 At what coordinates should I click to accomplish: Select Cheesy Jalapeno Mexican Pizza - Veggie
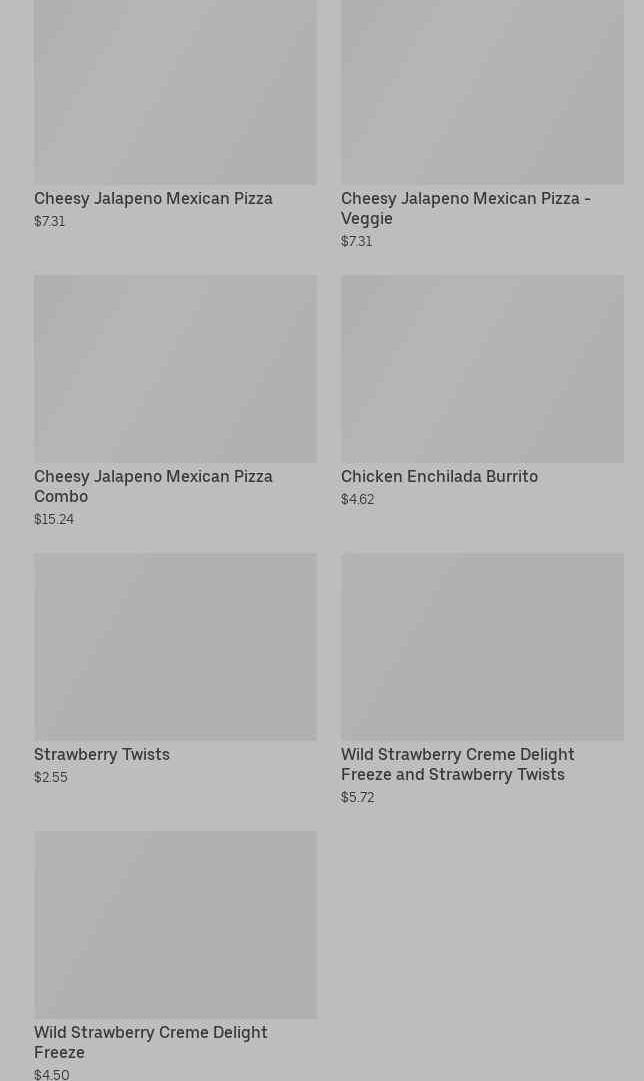tap(482, 124)
